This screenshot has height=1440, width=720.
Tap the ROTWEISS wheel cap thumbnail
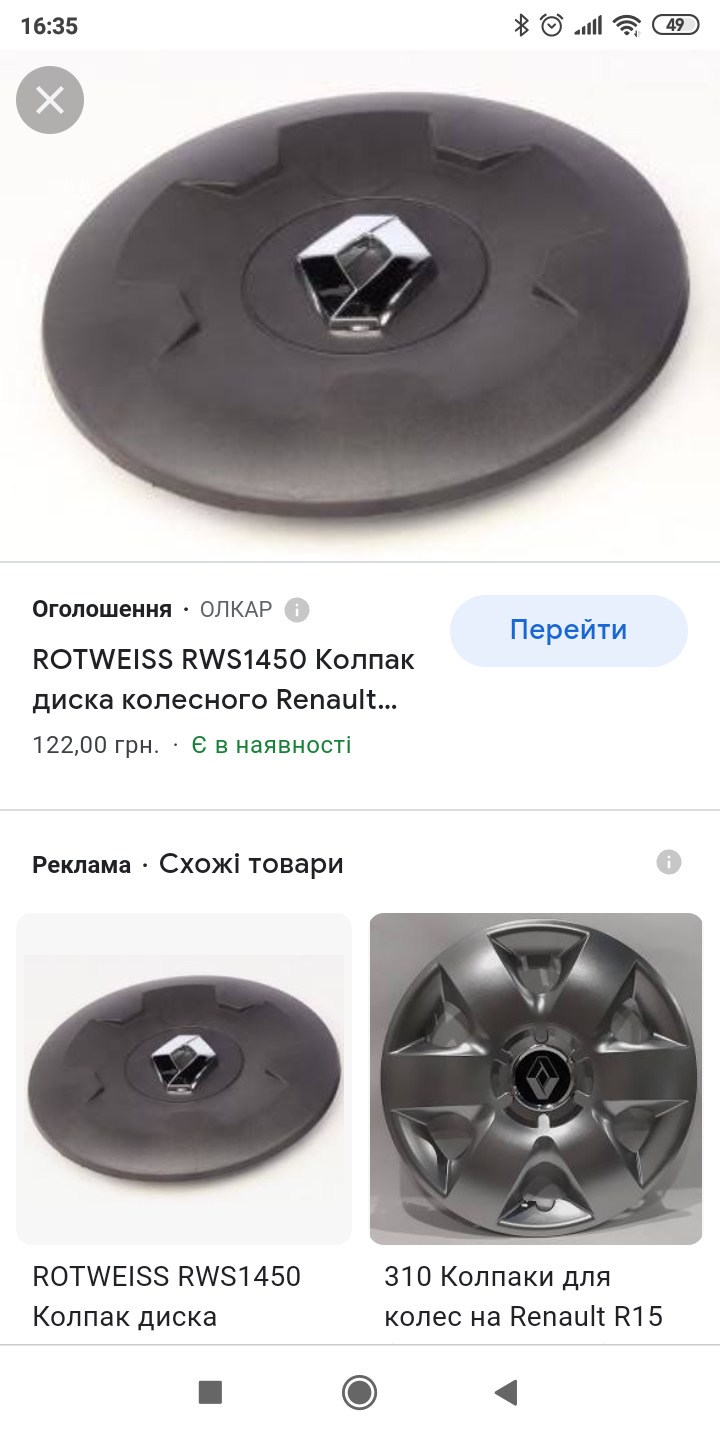pyautogui.click(x=183, y=1080)
